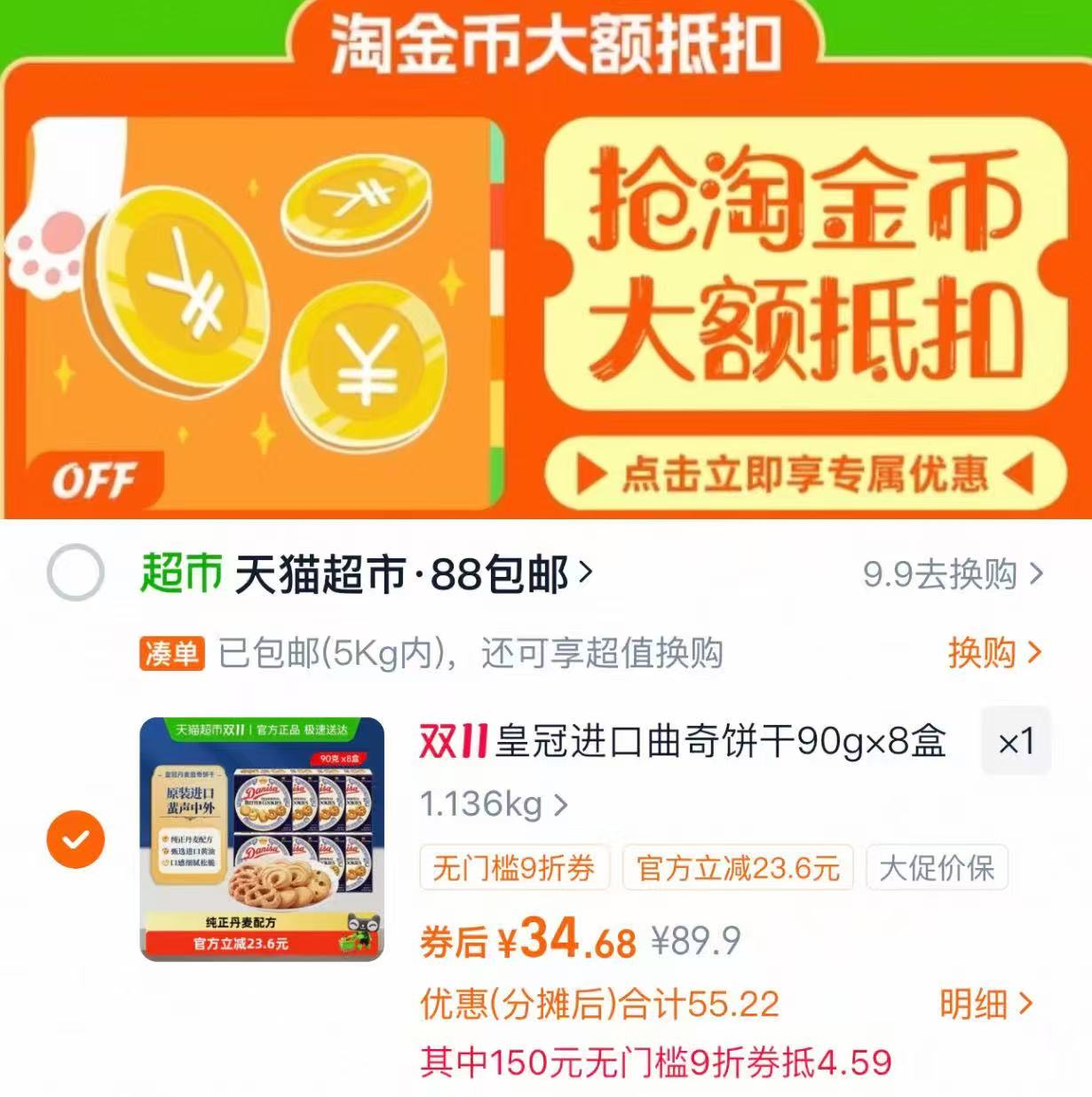Click the 官方立减23.6元 promotion tag
1092x1097 pixels.
(x=739, y=868)
